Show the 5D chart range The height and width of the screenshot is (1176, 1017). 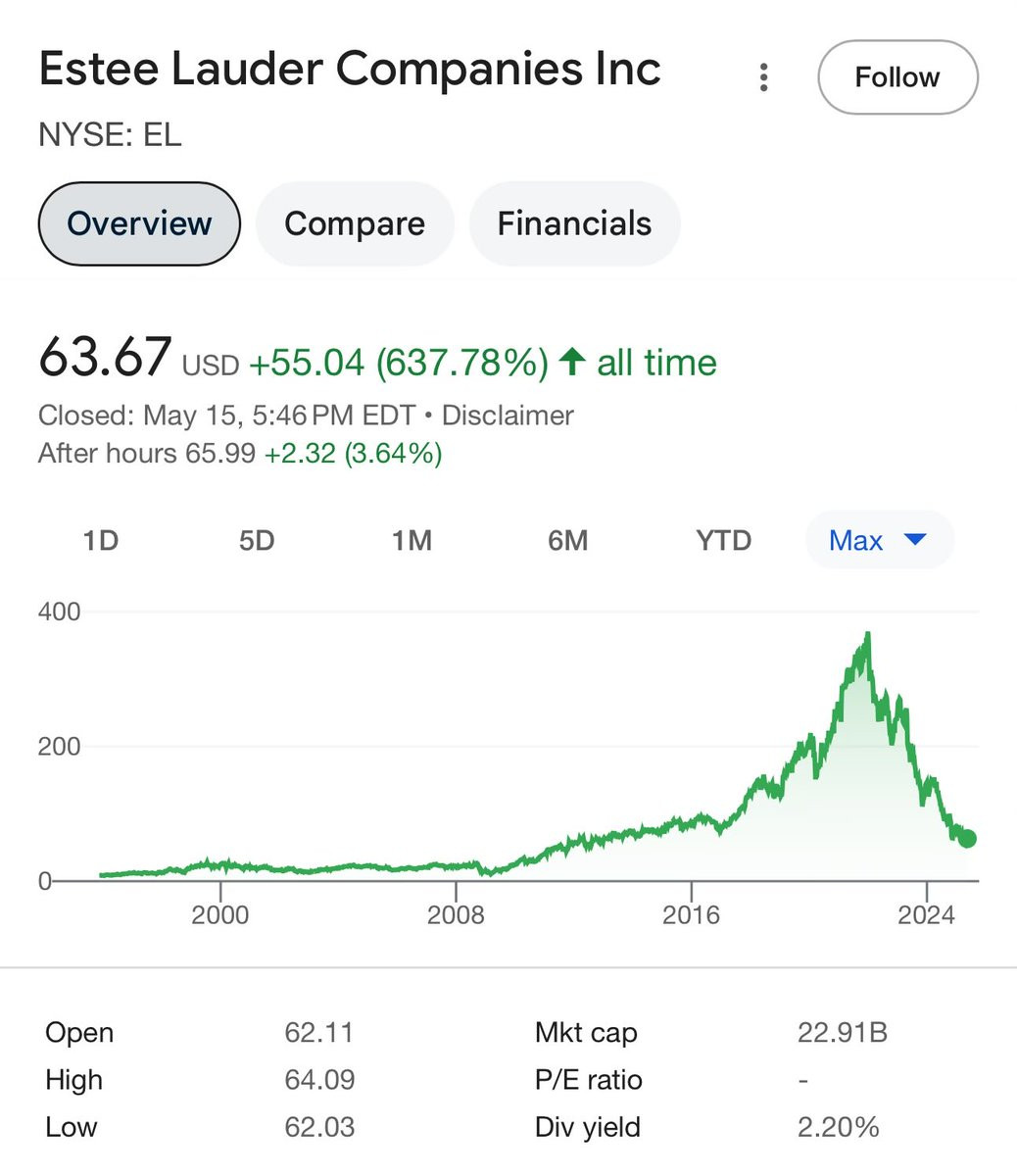pos(257,541)
